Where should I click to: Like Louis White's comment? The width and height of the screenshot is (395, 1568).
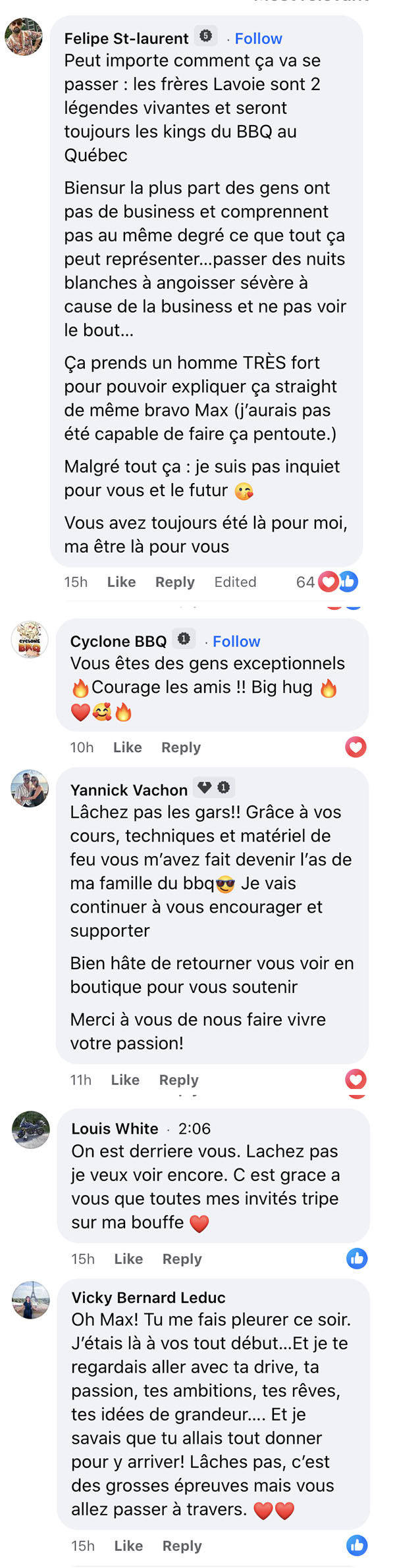pos(128,1259)
